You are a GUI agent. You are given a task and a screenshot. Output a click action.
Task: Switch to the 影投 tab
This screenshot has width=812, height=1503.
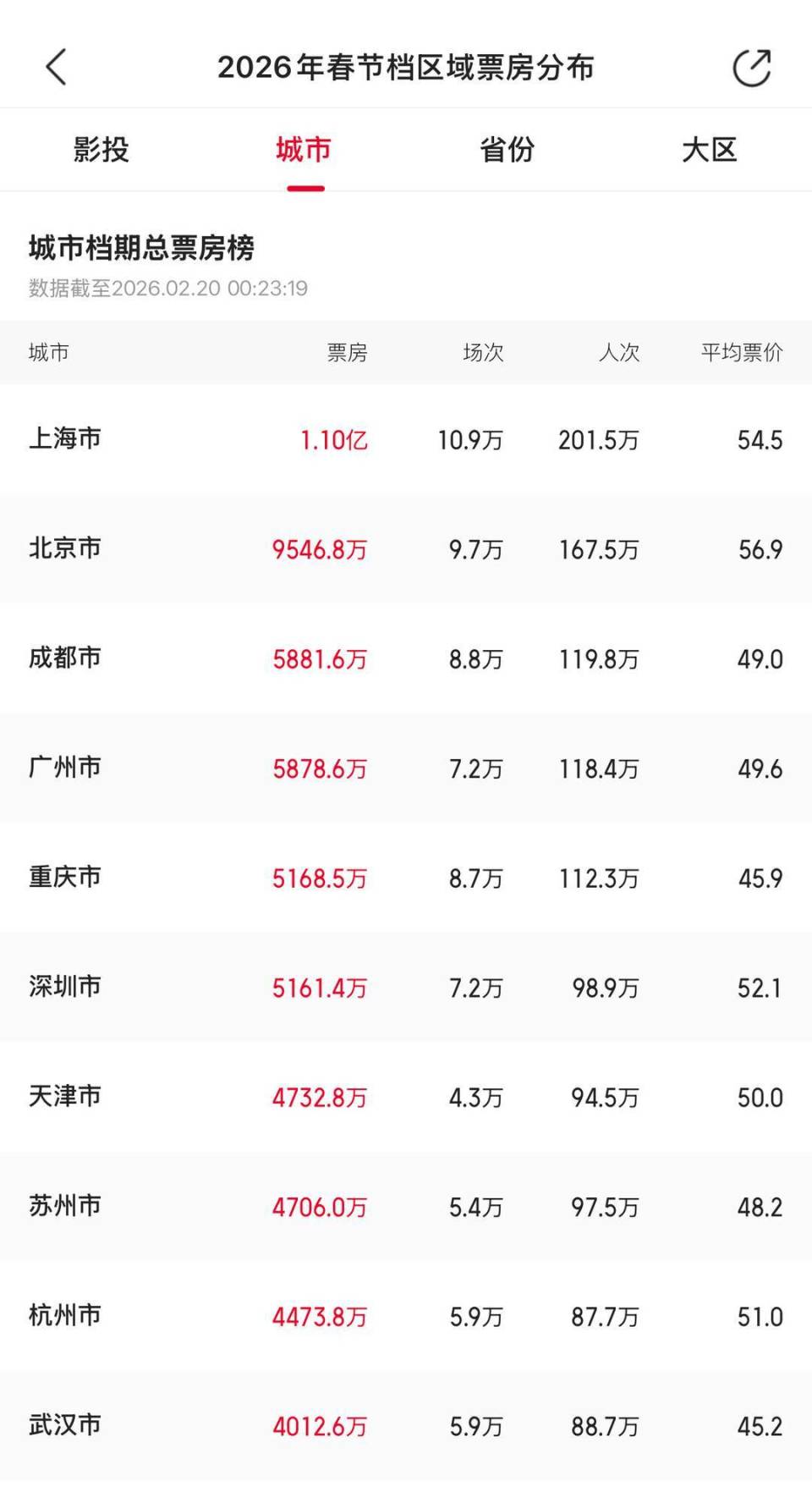tap(101, 151)
